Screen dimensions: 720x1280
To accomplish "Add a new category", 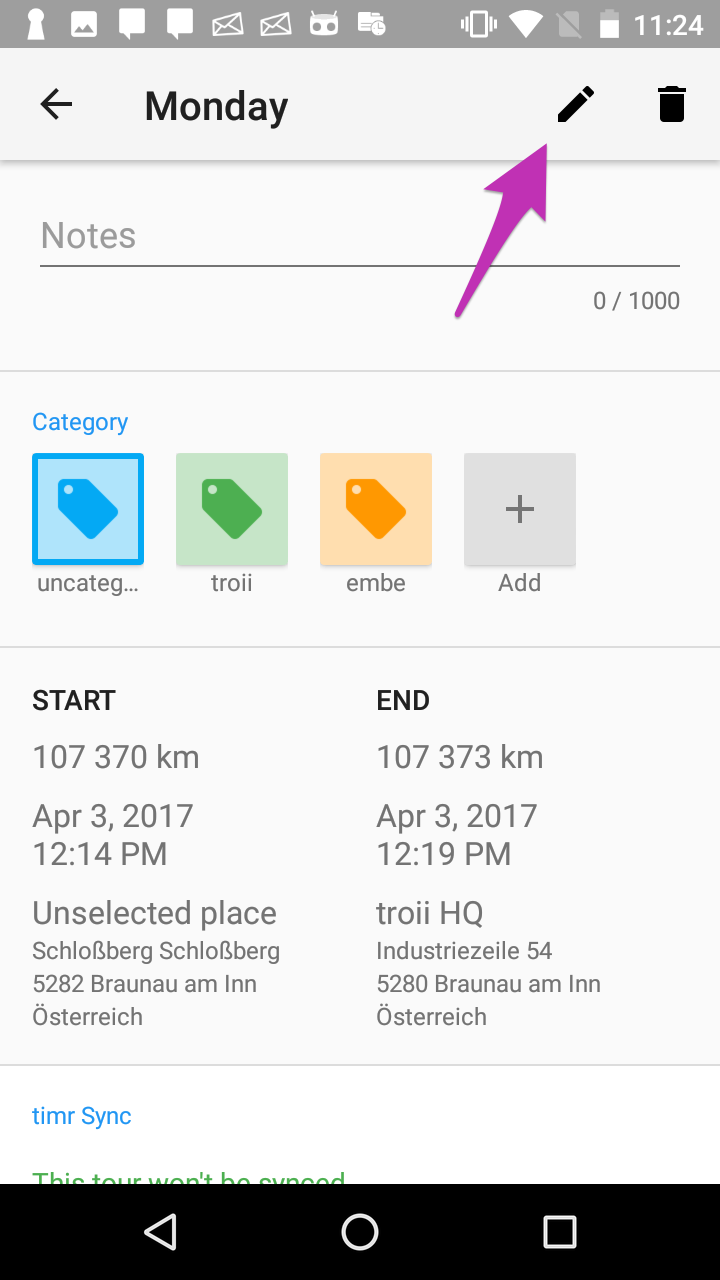I will coord(520,509).
